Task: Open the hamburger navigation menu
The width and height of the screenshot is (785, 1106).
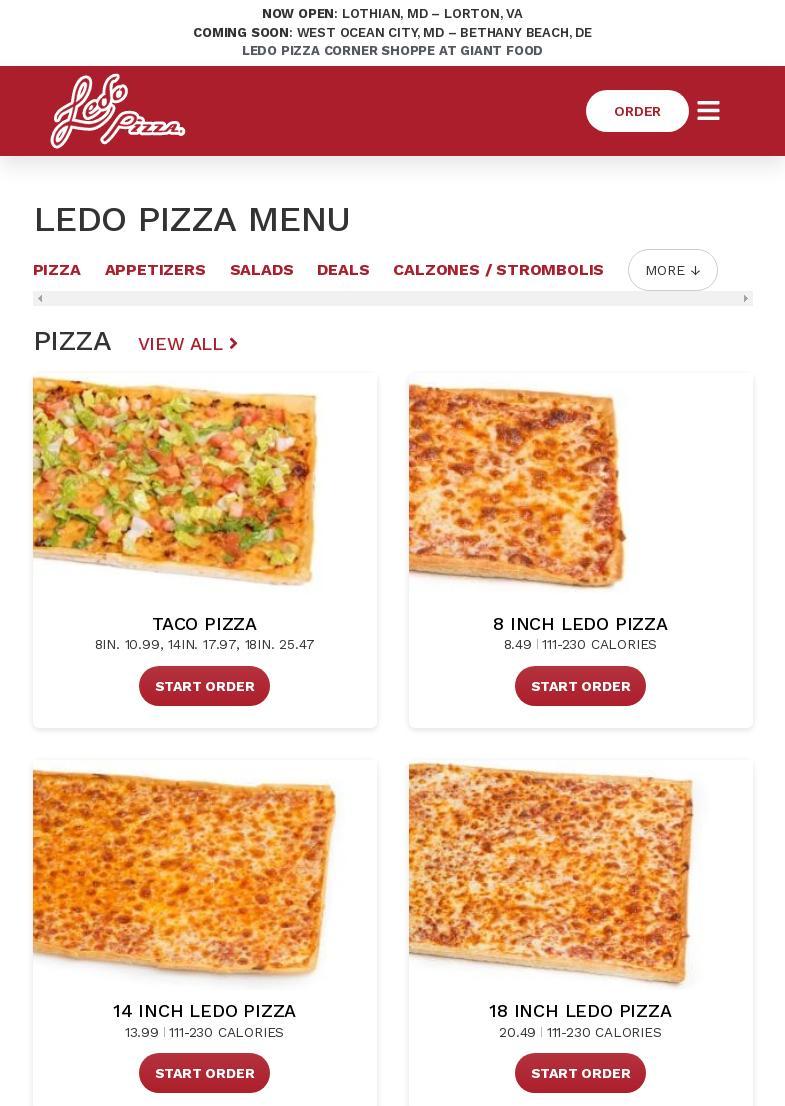Action: click(x=708, y=111)
